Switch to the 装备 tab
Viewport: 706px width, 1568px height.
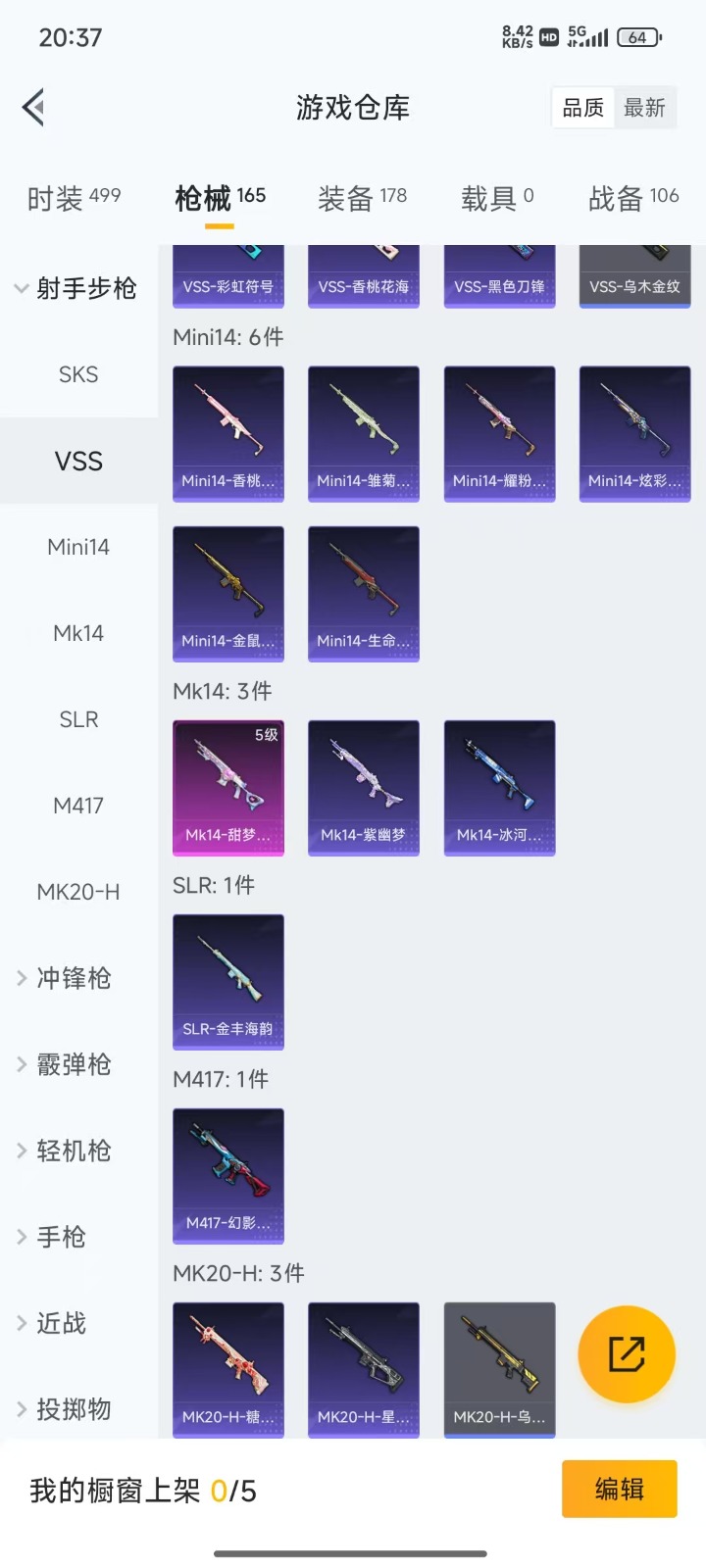click(362, 199)
